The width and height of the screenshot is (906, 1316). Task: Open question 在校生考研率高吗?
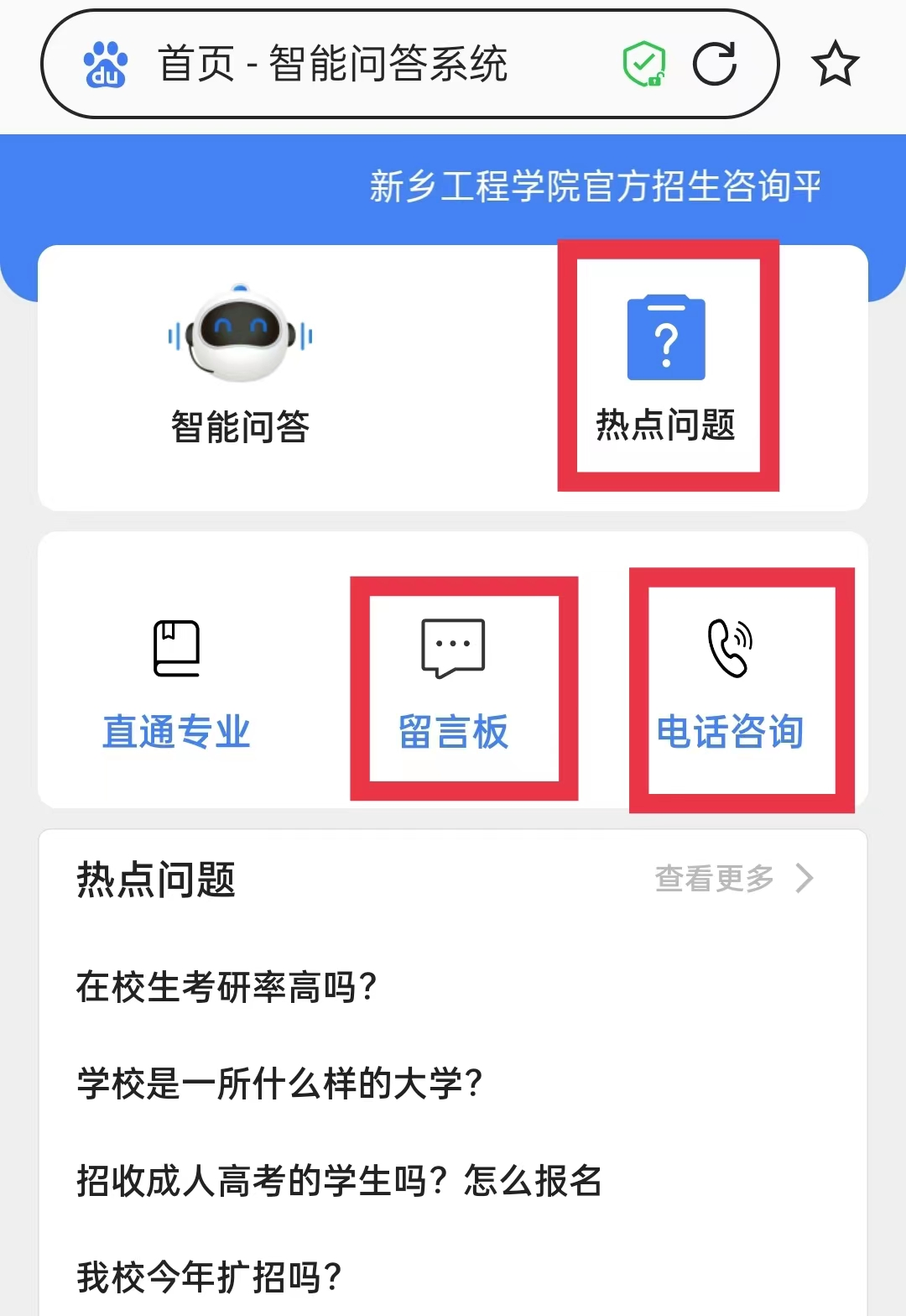(x=226, y=987)
